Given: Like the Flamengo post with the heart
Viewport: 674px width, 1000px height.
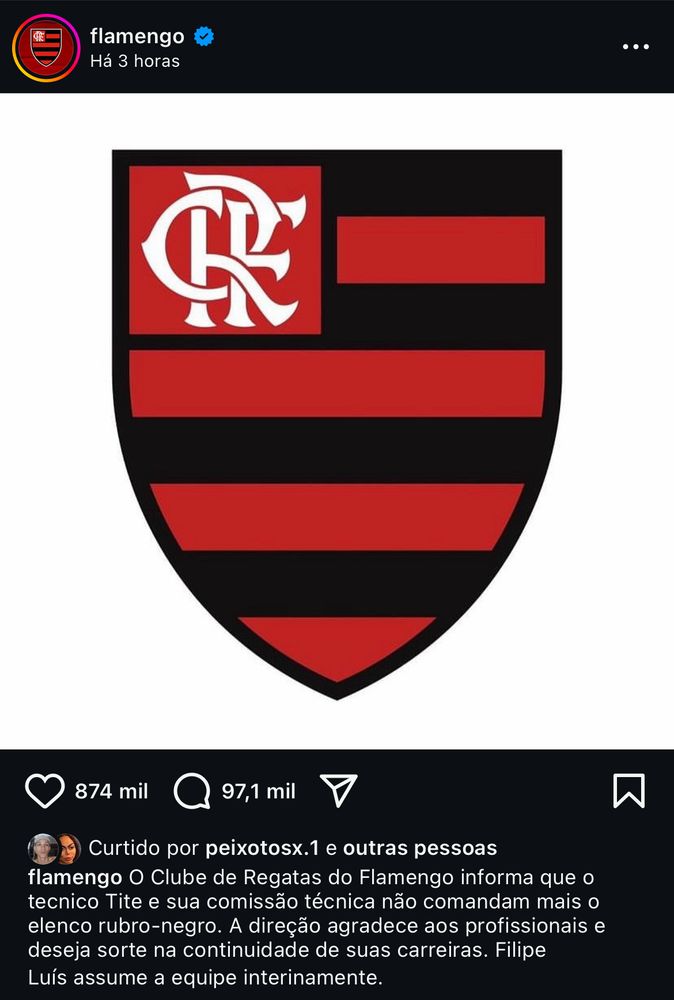Looking at the screenshot, I should 44,791.
